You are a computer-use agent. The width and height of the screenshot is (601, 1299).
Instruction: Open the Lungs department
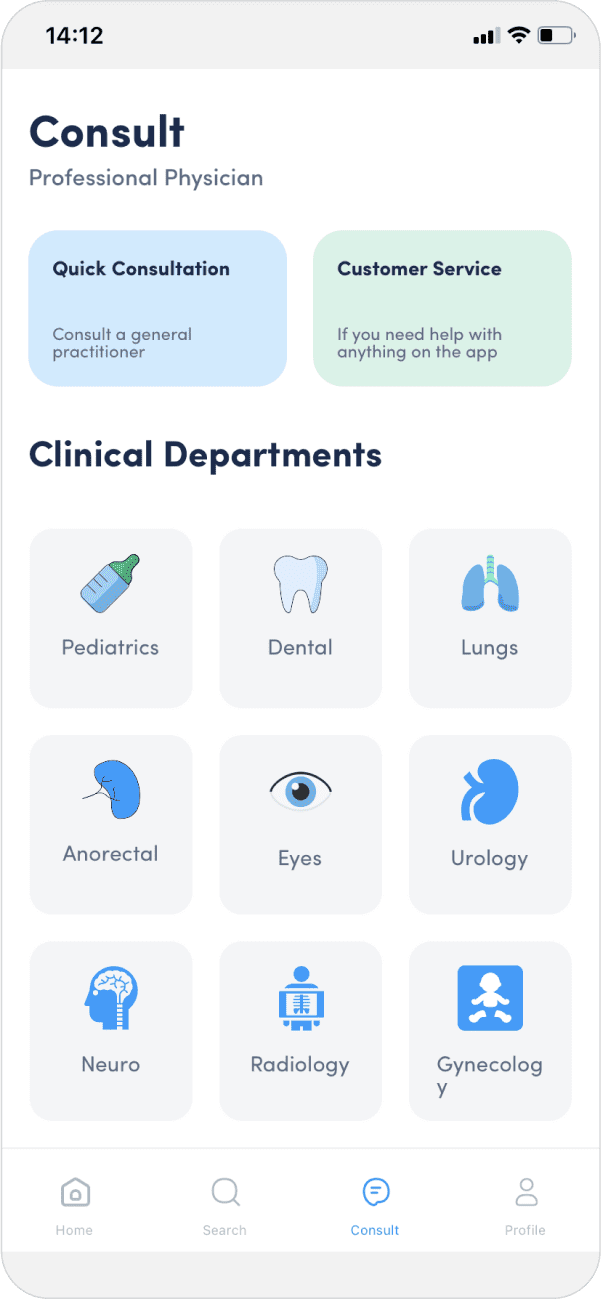[x=490, y=618]
